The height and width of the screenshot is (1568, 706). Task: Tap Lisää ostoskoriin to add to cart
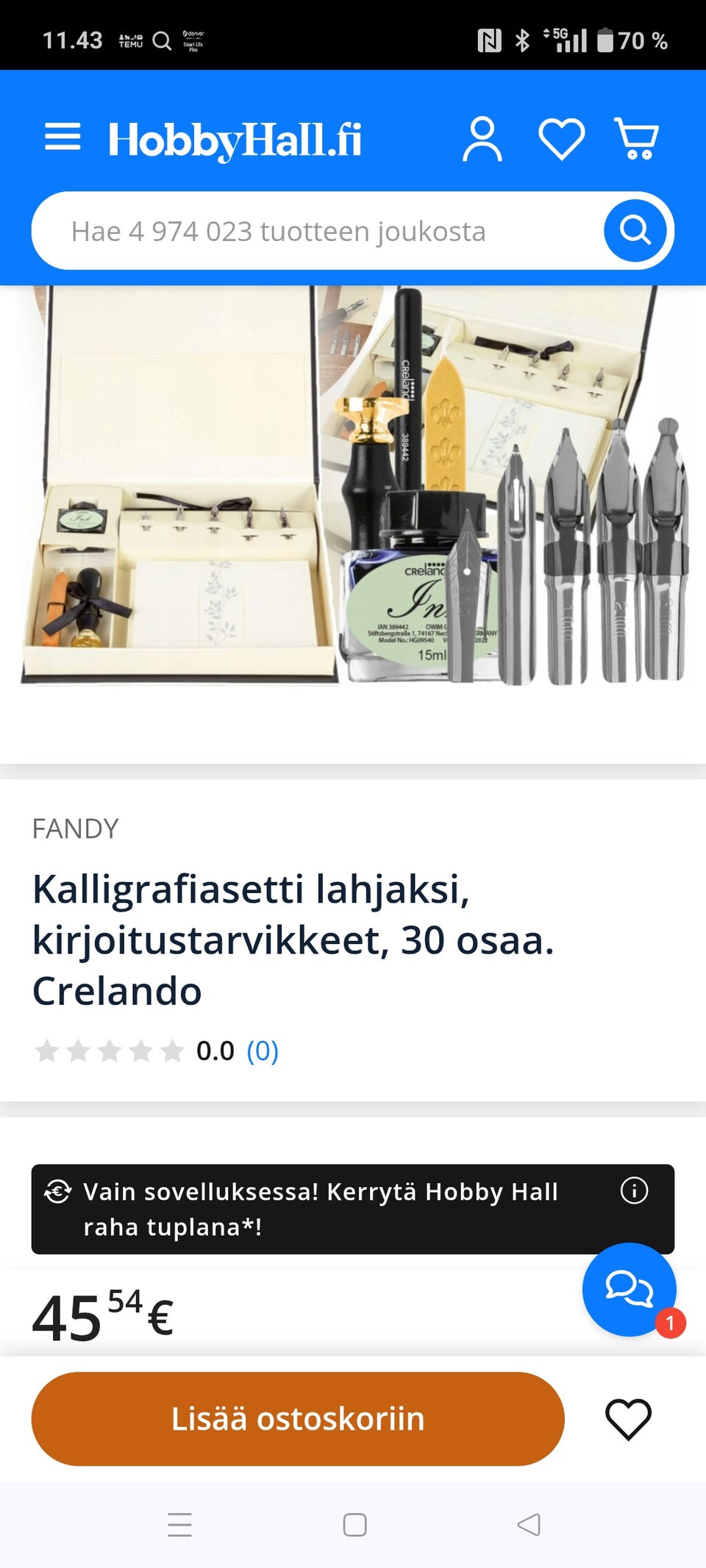coord(296,1418)
